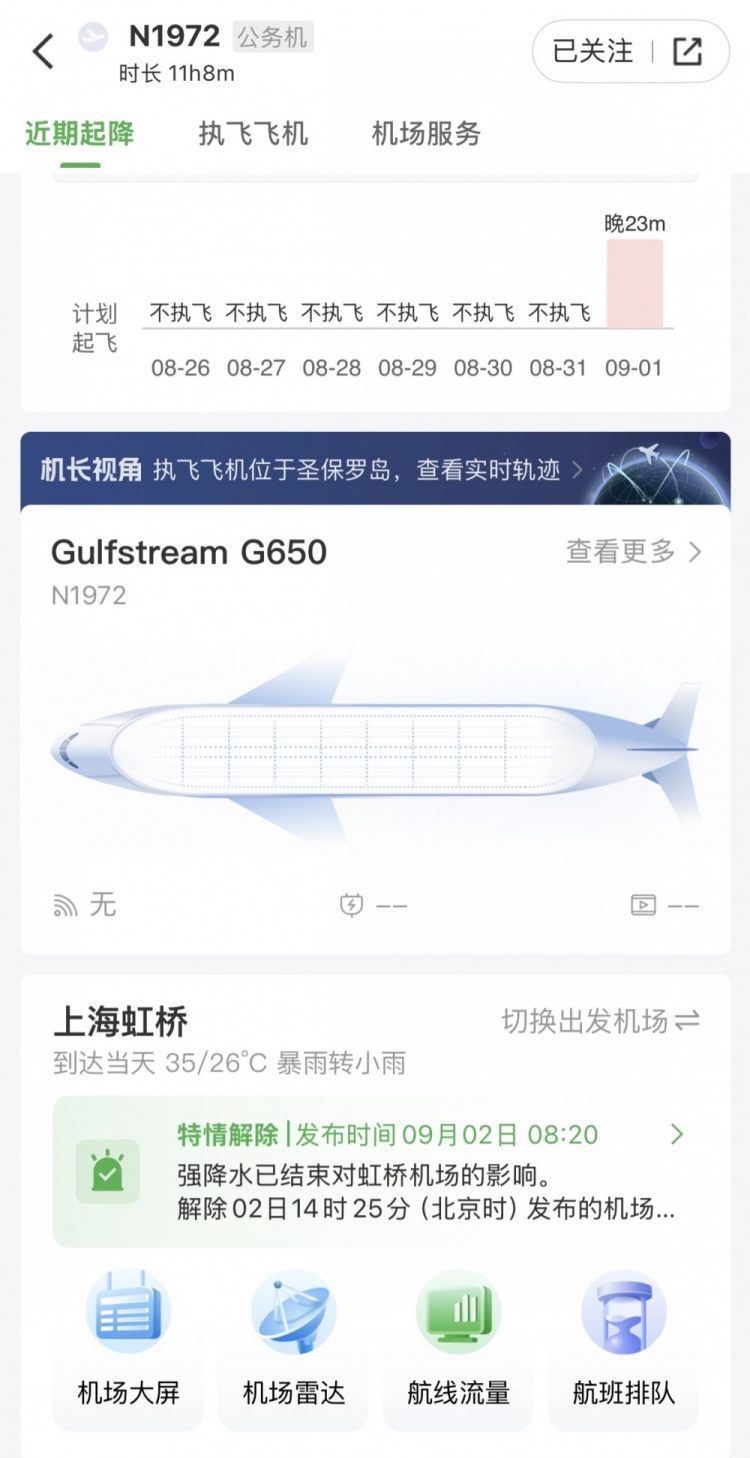Tap 切换出发机场 to switch airport

pos(600,1021)
